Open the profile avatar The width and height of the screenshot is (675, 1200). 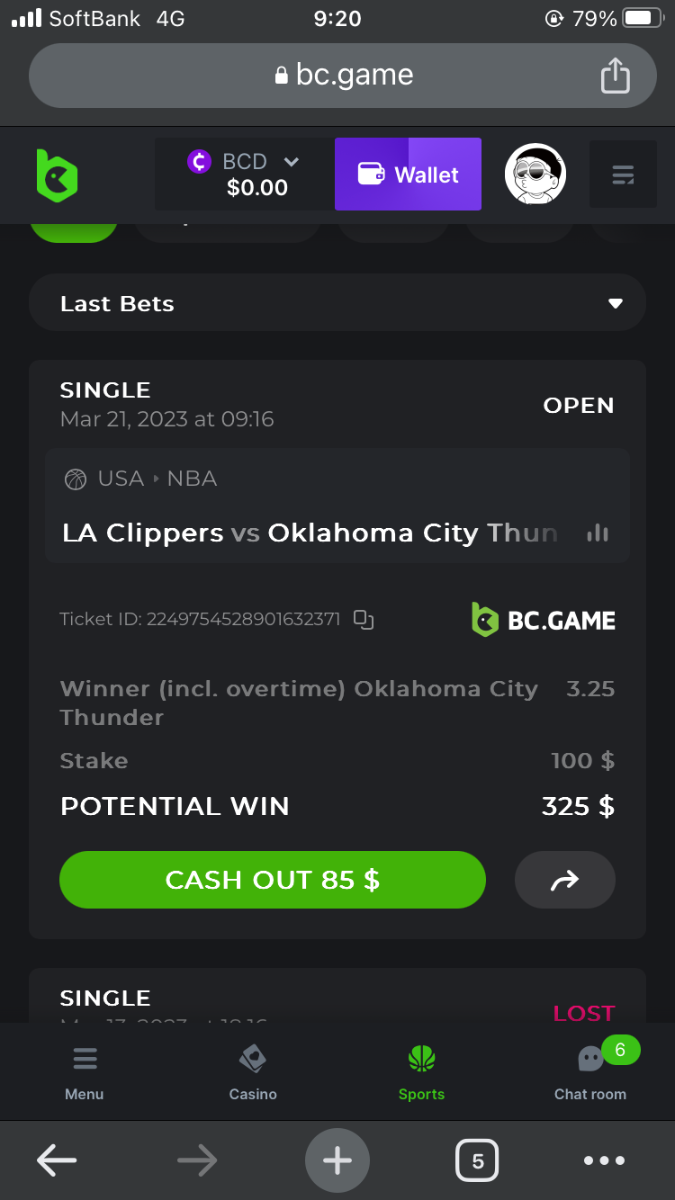tap(535, 174)
